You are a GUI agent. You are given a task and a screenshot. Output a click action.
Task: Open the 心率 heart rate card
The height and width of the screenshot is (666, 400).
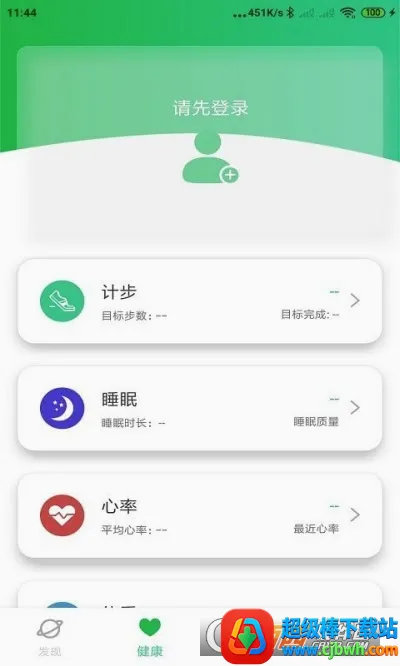click(200, 515)
